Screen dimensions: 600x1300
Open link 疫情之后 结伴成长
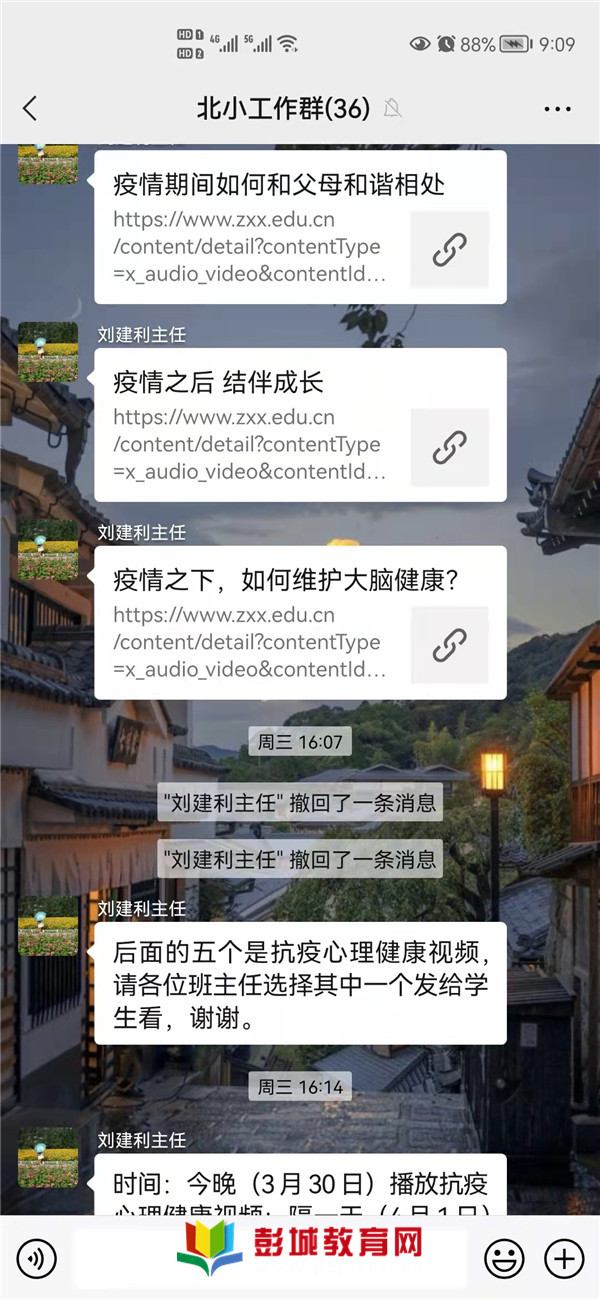tap(300, 425)
